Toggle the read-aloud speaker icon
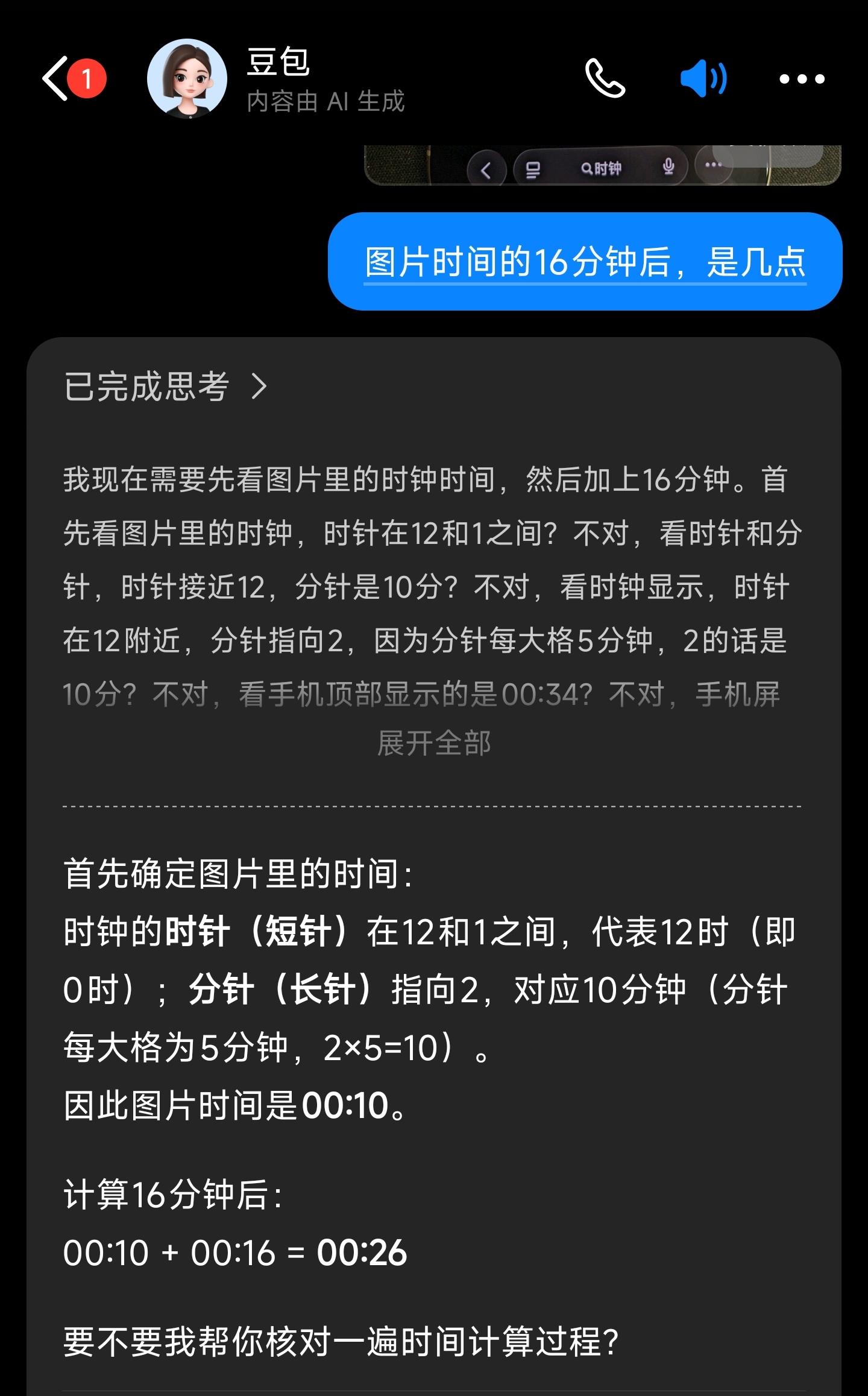This screenshot has height=1396, width=868. pos(703,78)
